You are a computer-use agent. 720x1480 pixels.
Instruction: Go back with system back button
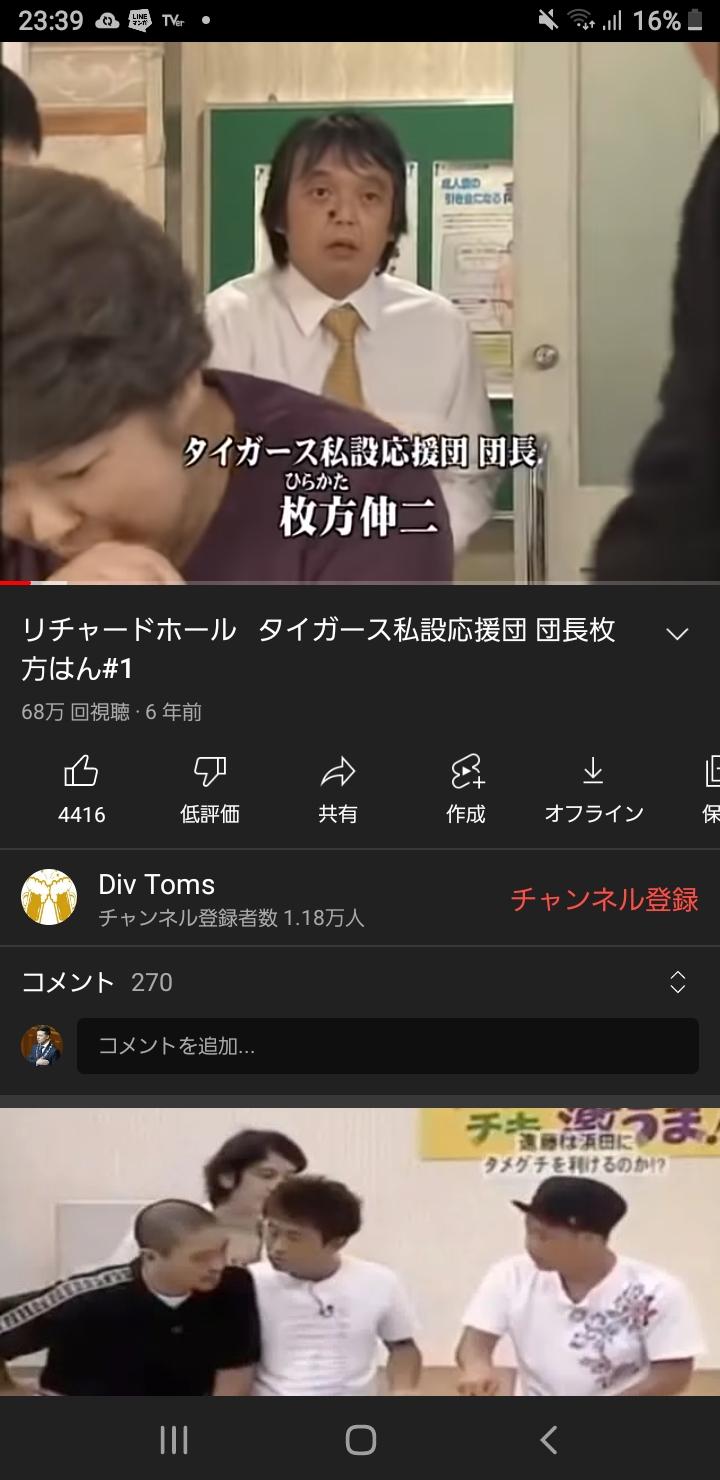pyautogui.click(x=548, y=1439)
